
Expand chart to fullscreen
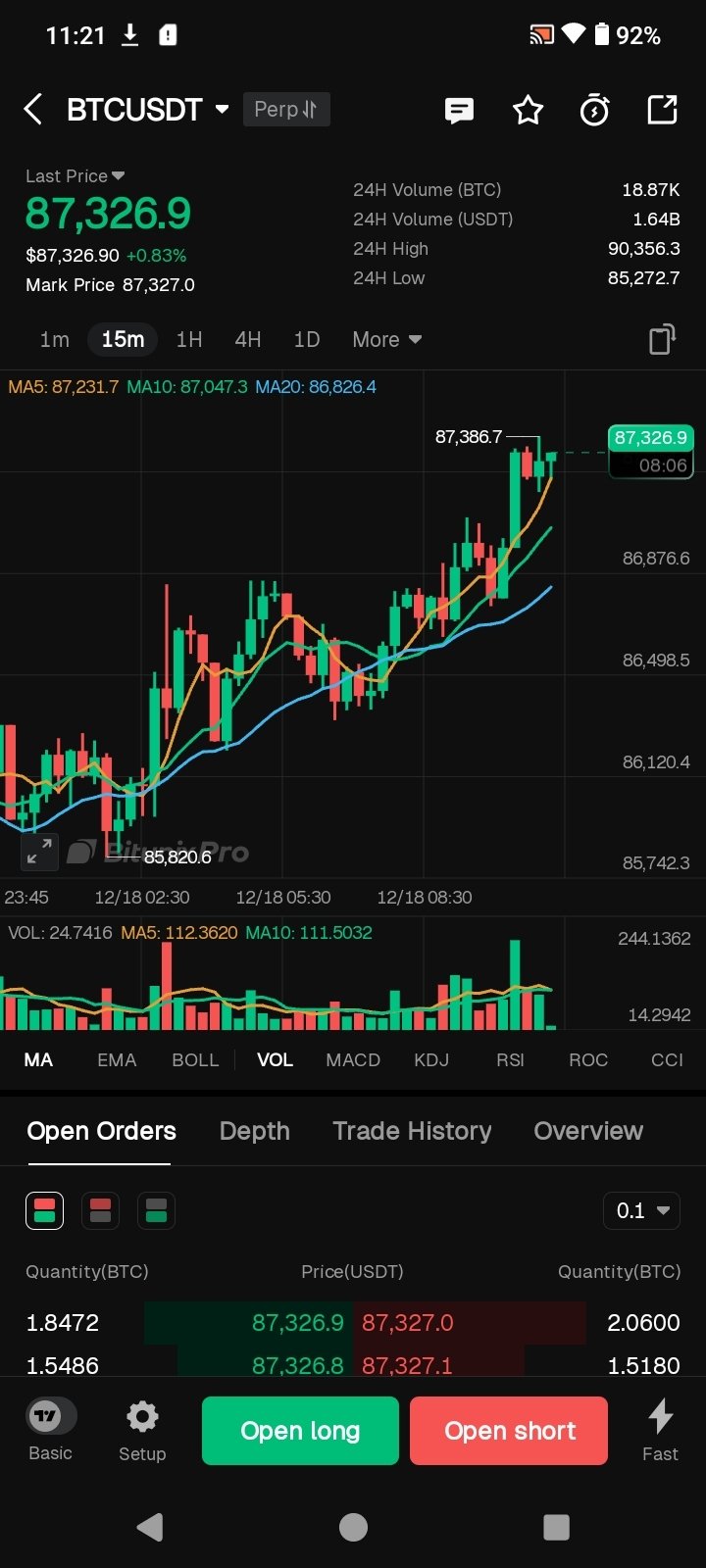40,852
